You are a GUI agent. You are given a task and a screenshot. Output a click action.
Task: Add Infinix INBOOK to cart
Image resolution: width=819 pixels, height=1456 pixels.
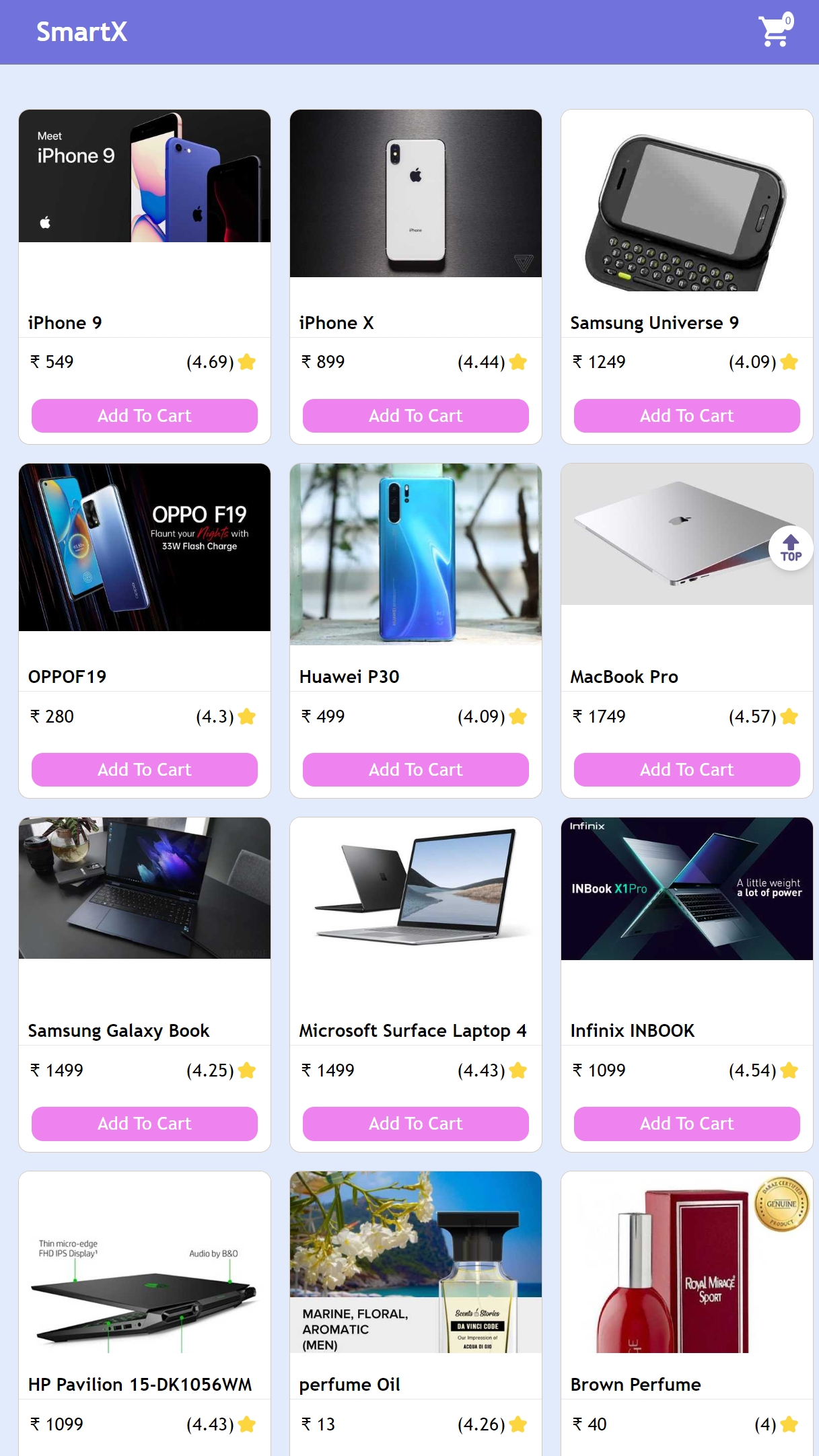click(x=686, y=1124)
